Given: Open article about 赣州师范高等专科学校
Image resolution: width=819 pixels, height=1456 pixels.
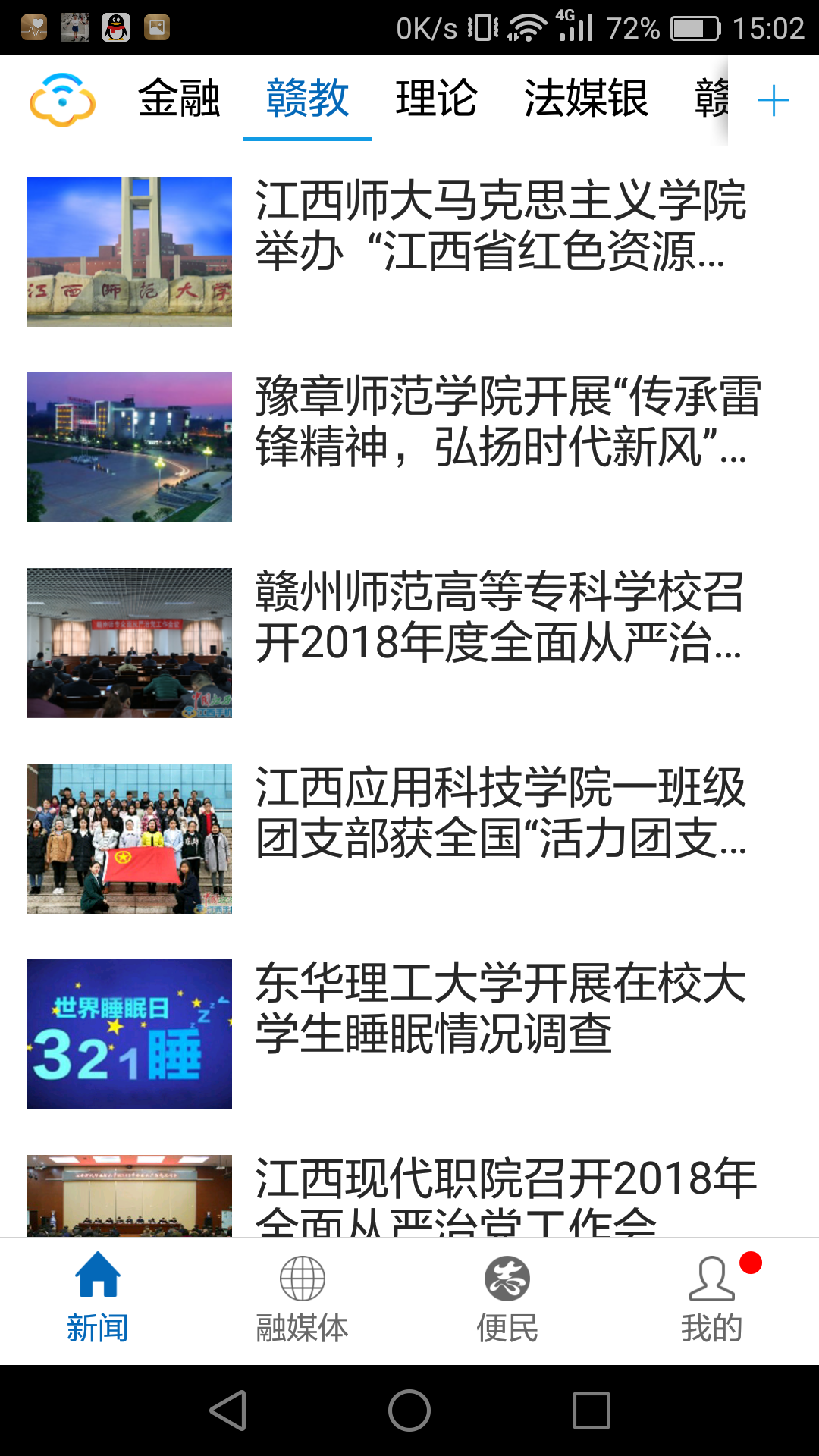Looking at the screenshot, I should click(500, 617).
